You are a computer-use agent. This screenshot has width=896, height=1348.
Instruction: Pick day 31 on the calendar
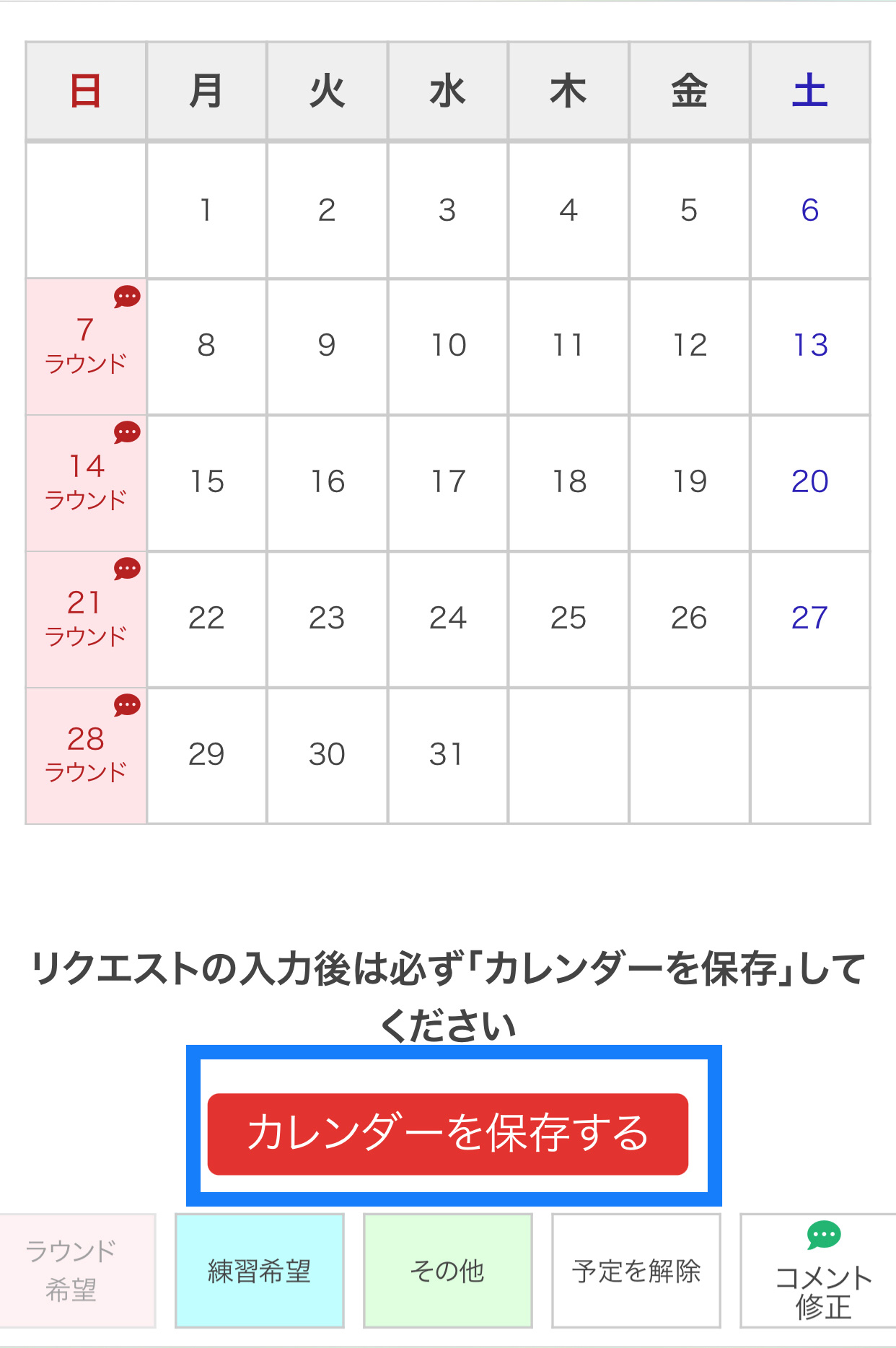447,755
